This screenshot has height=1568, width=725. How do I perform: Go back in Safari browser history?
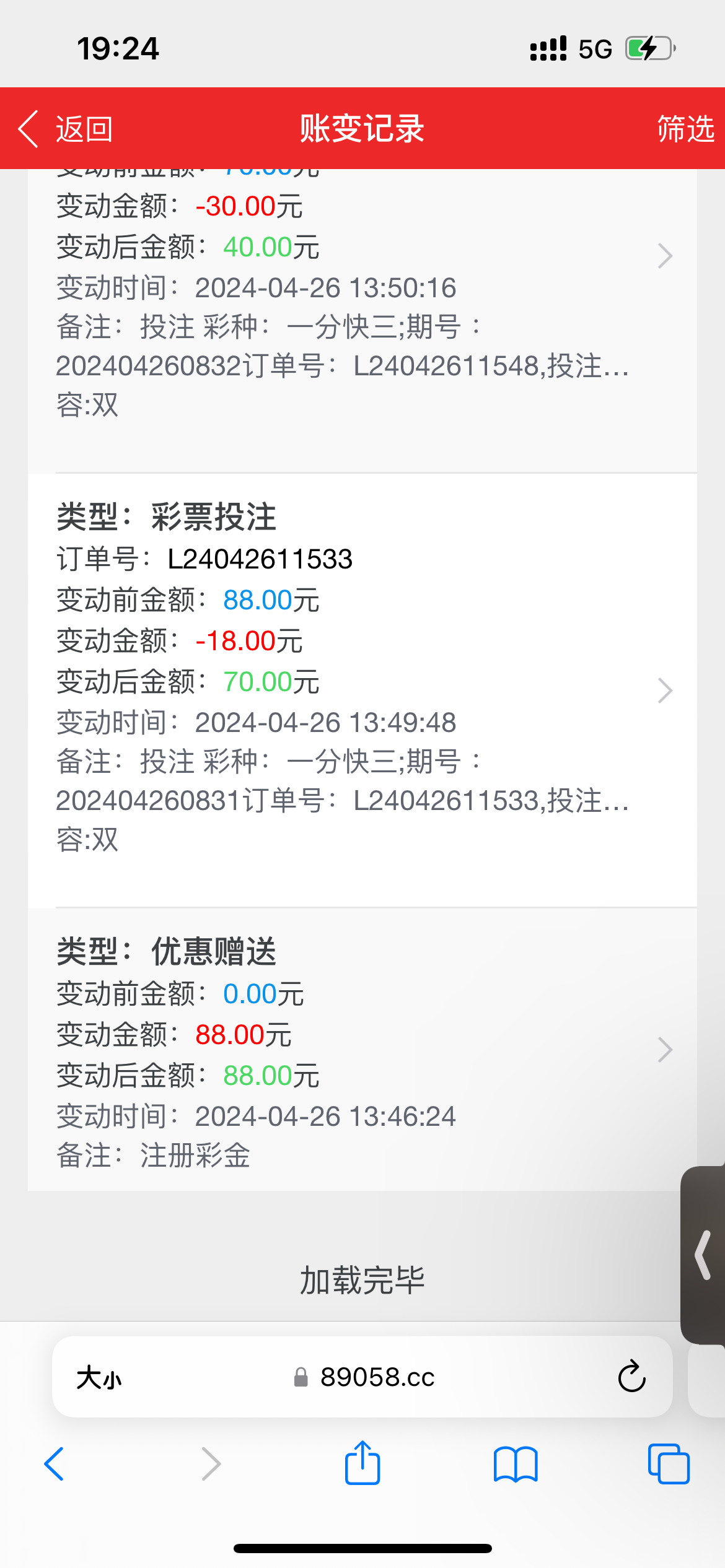[55, 1464]
